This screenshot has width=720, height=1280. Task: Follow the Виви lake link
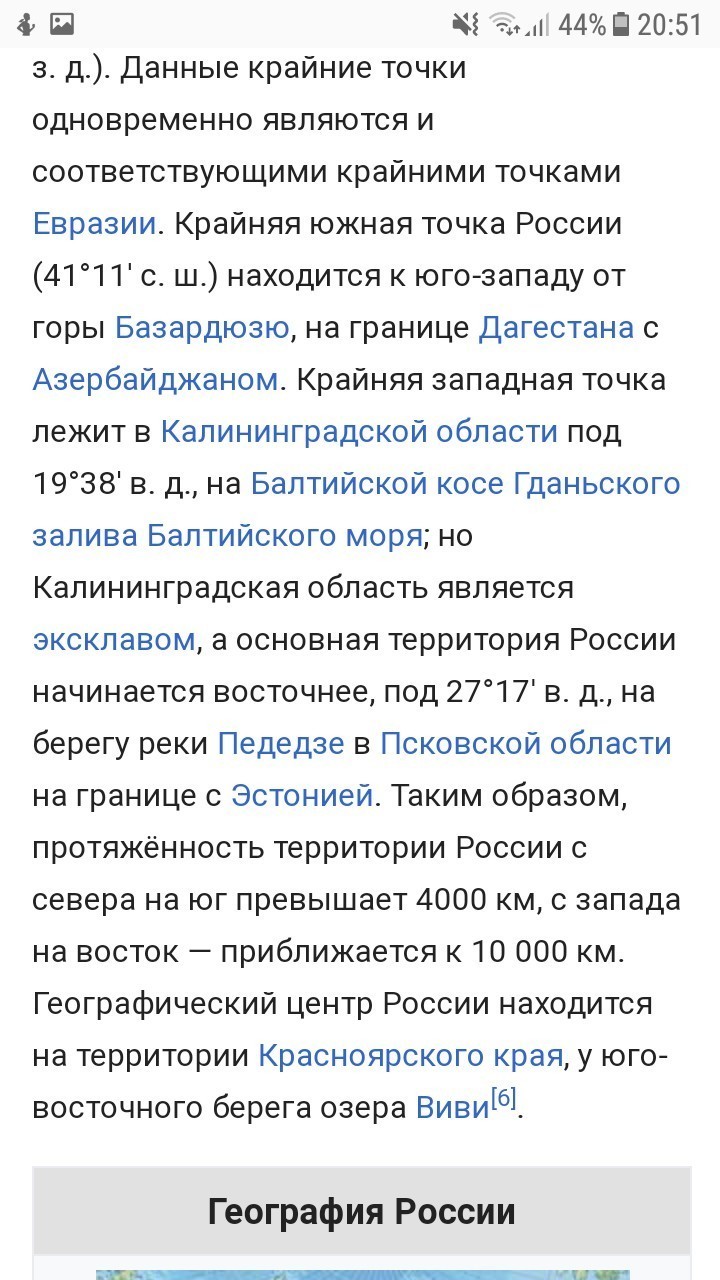coord(453,1107)
